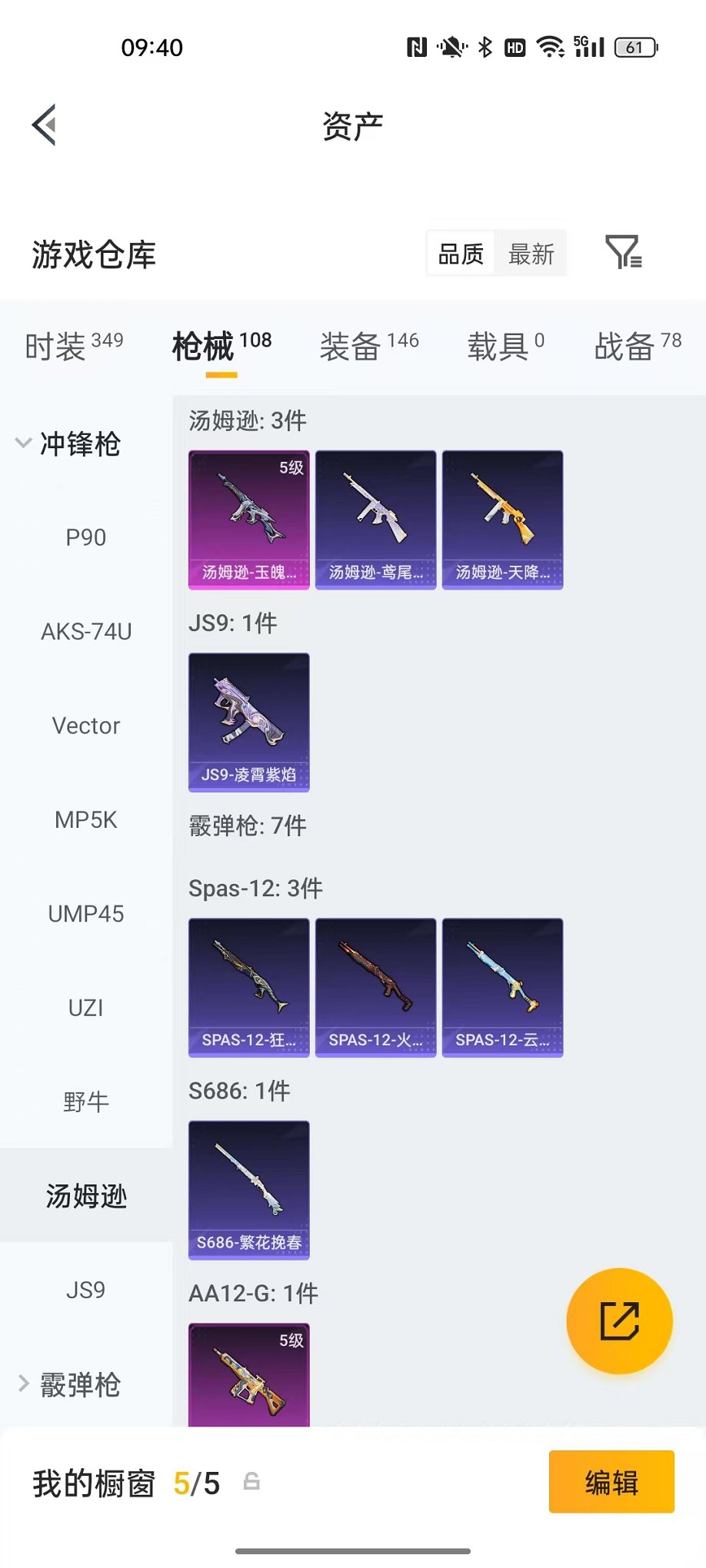706x1568 pixels.
Task: Select UMP45 in the sidebar
Action: (x=86, y=914)
